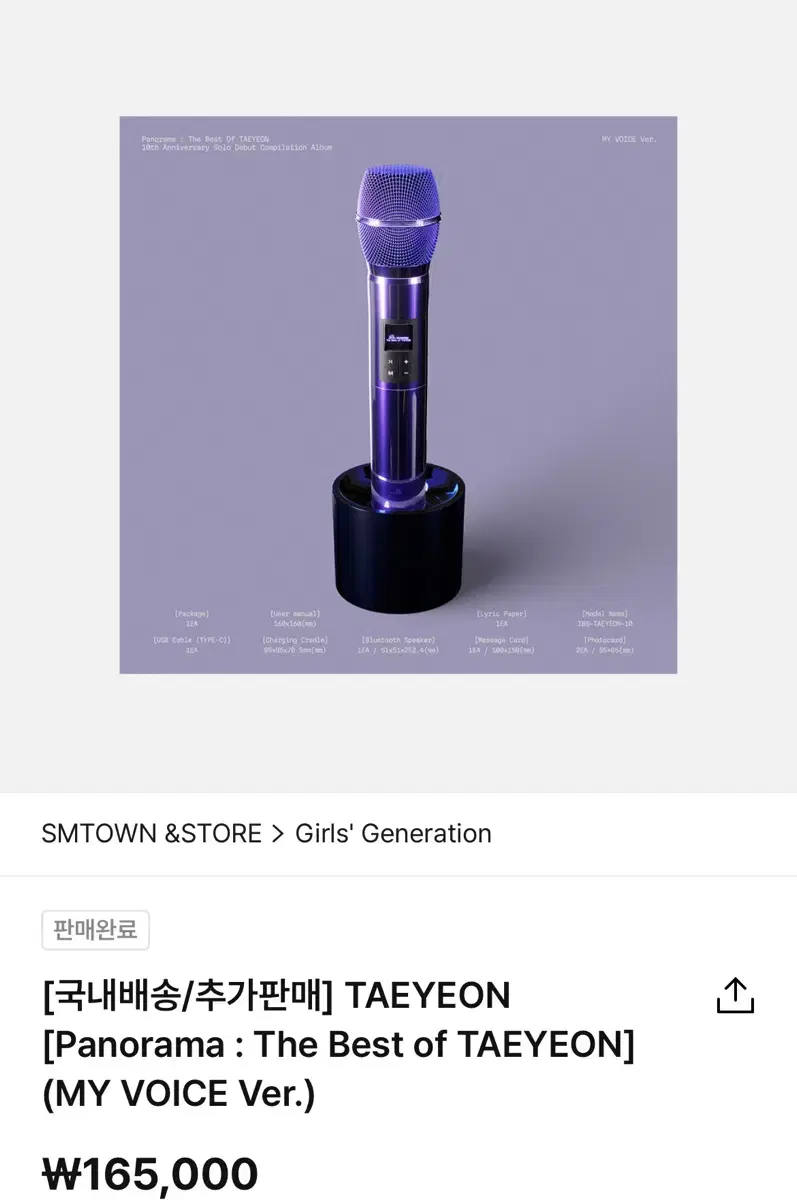Screen dimensions: 797x1200
Task: Click the [Lyric Paper] spec label
Action: [503, 613]
